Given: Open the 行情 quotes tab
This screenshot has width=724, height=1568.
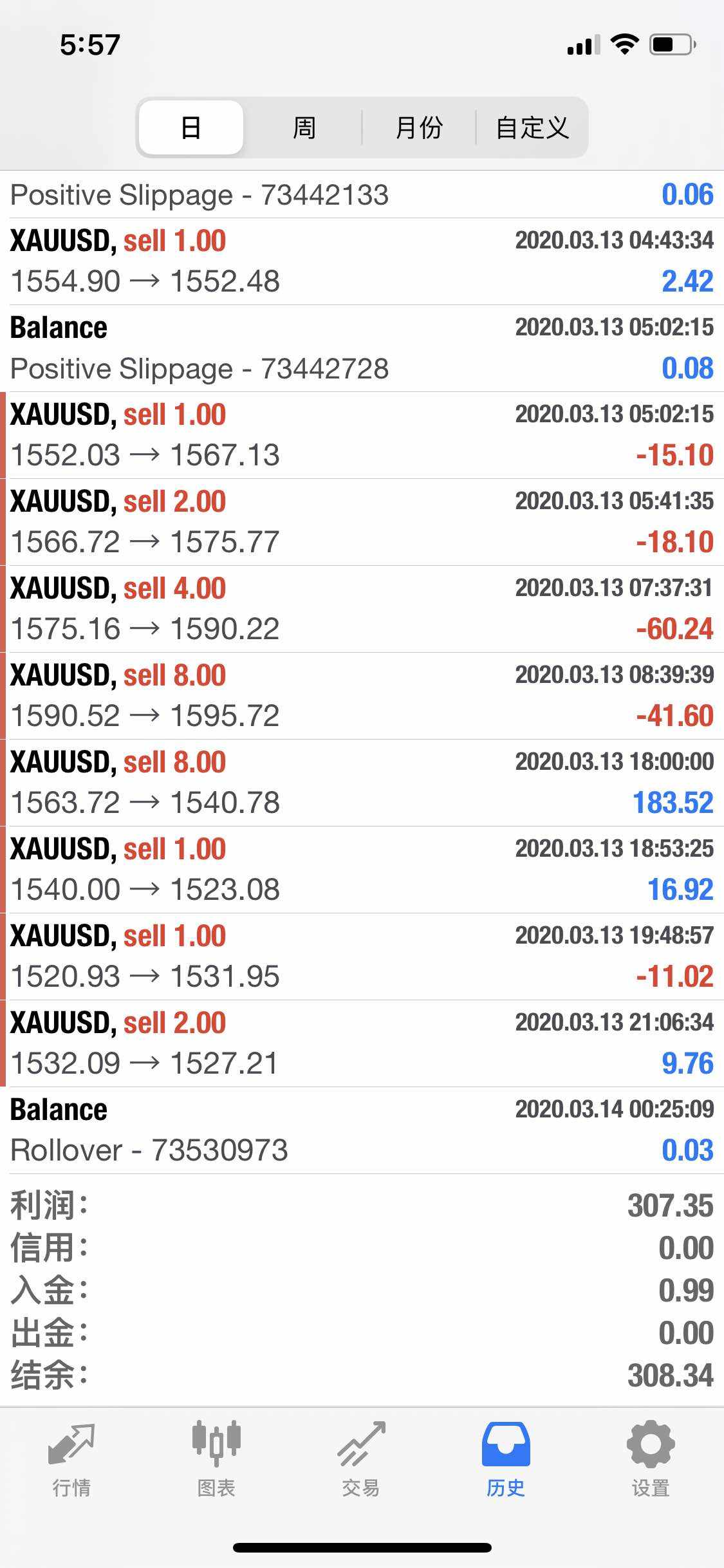Looking at the screenshot, I should 71,1459.
